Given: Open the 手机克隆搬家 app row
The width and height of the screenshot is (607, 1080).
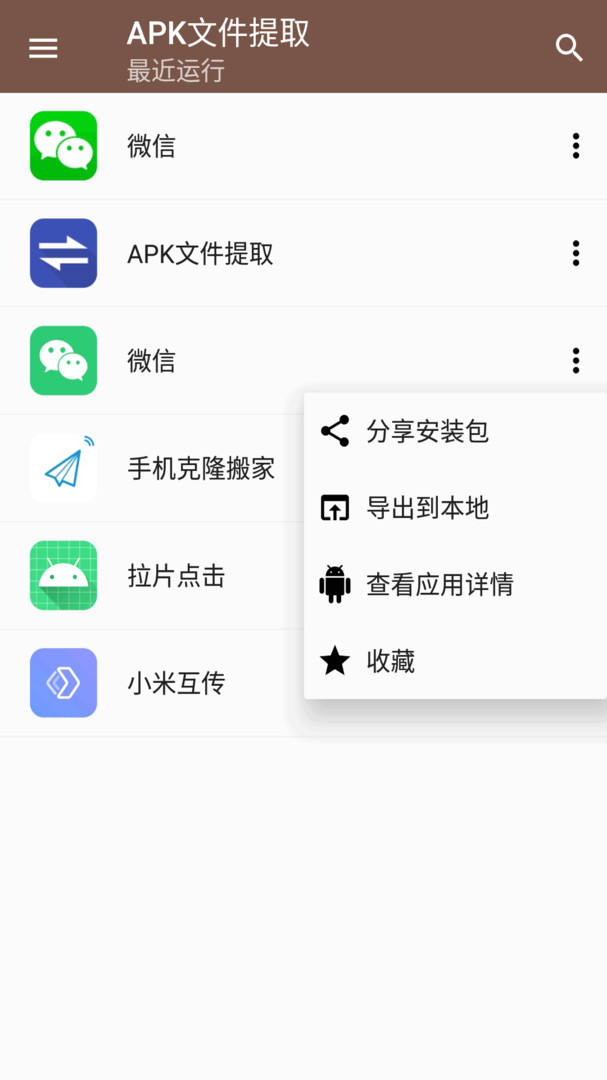Looking at the screenshot, I should tap(152, 468).
